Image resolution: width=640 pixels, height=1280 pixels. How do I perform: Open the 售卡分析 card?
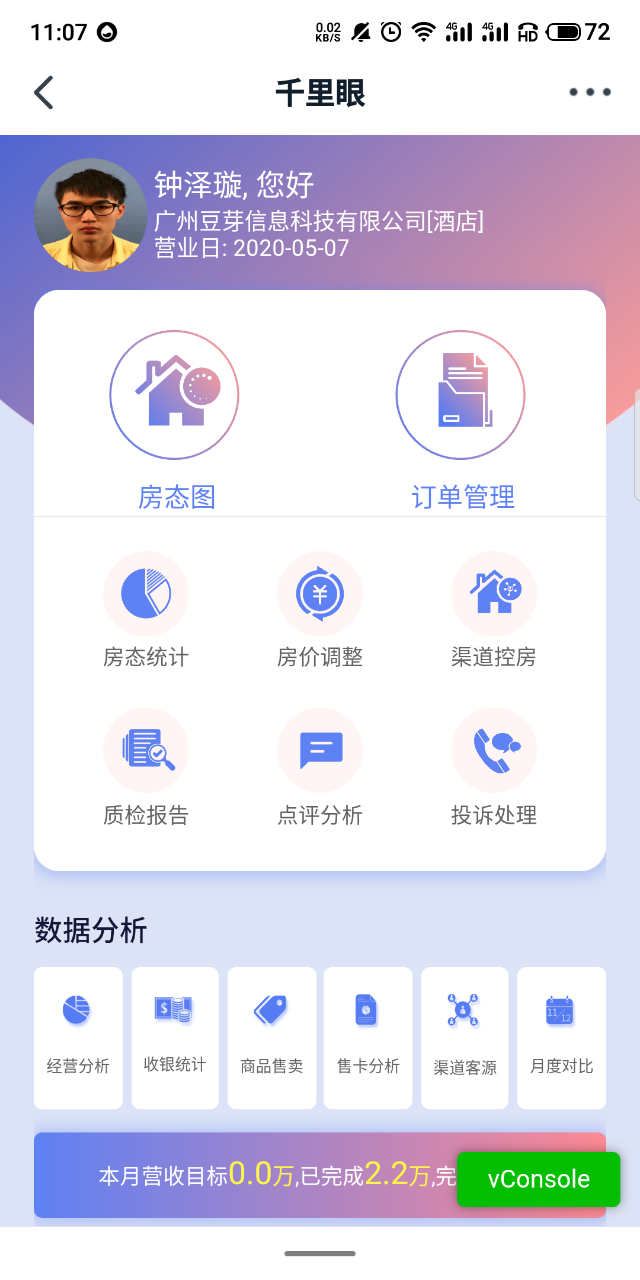(x=368, y=1037)
